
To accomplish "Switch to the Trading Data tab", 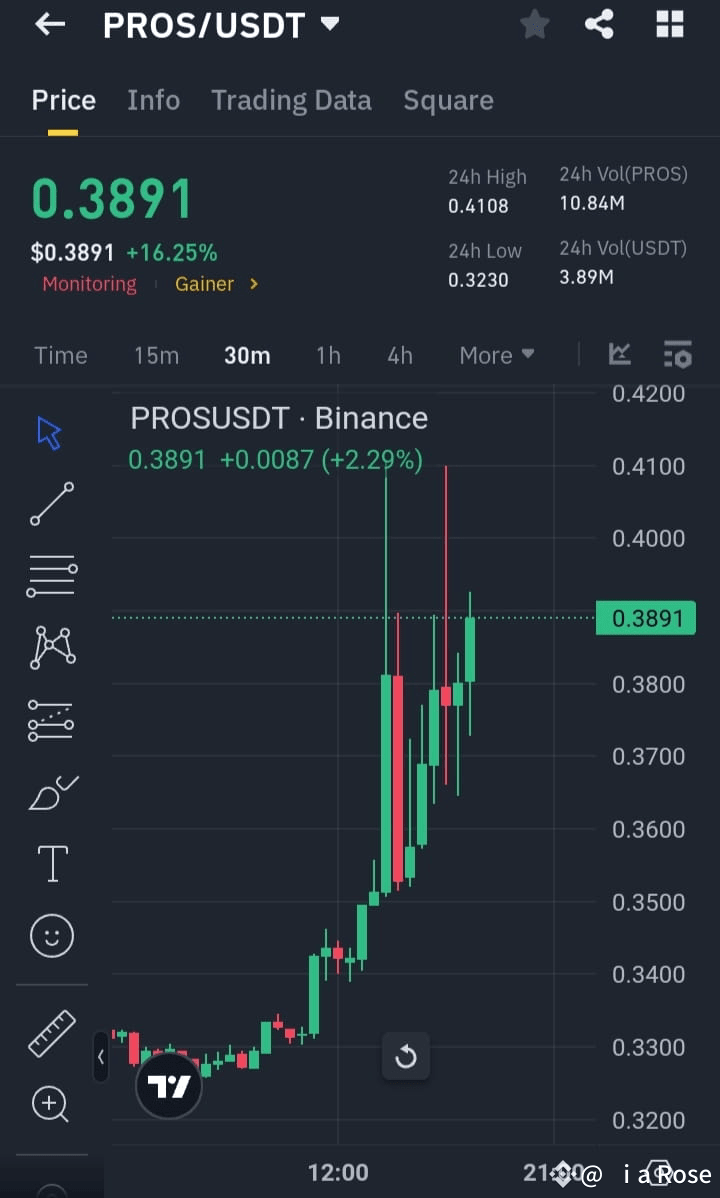I will [x=291, y=100].
